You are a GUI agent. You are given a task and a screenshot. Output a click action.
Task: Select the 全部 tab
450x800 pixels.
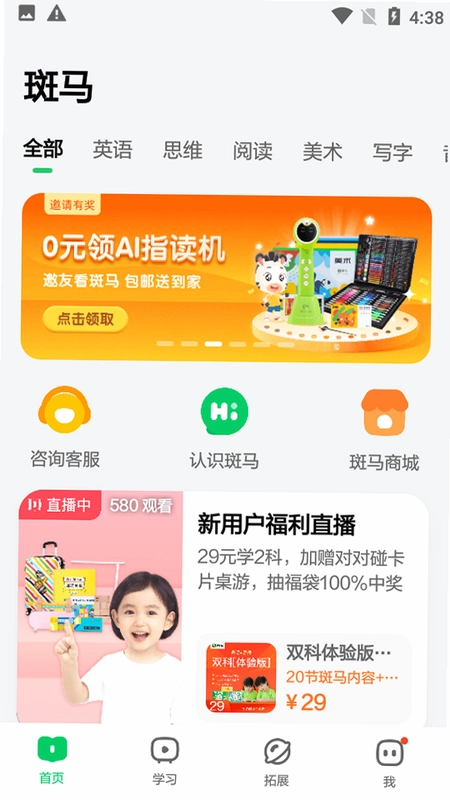(43, 149)
